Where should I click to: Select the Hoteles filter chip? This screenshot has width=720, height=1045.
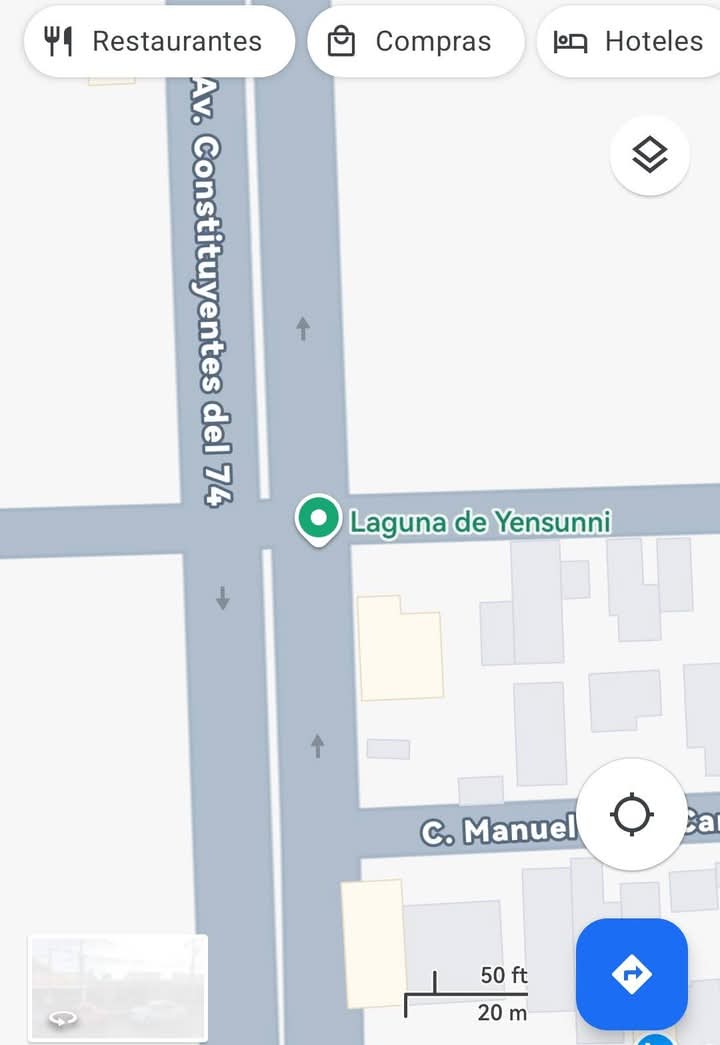[x=630, y=42]
